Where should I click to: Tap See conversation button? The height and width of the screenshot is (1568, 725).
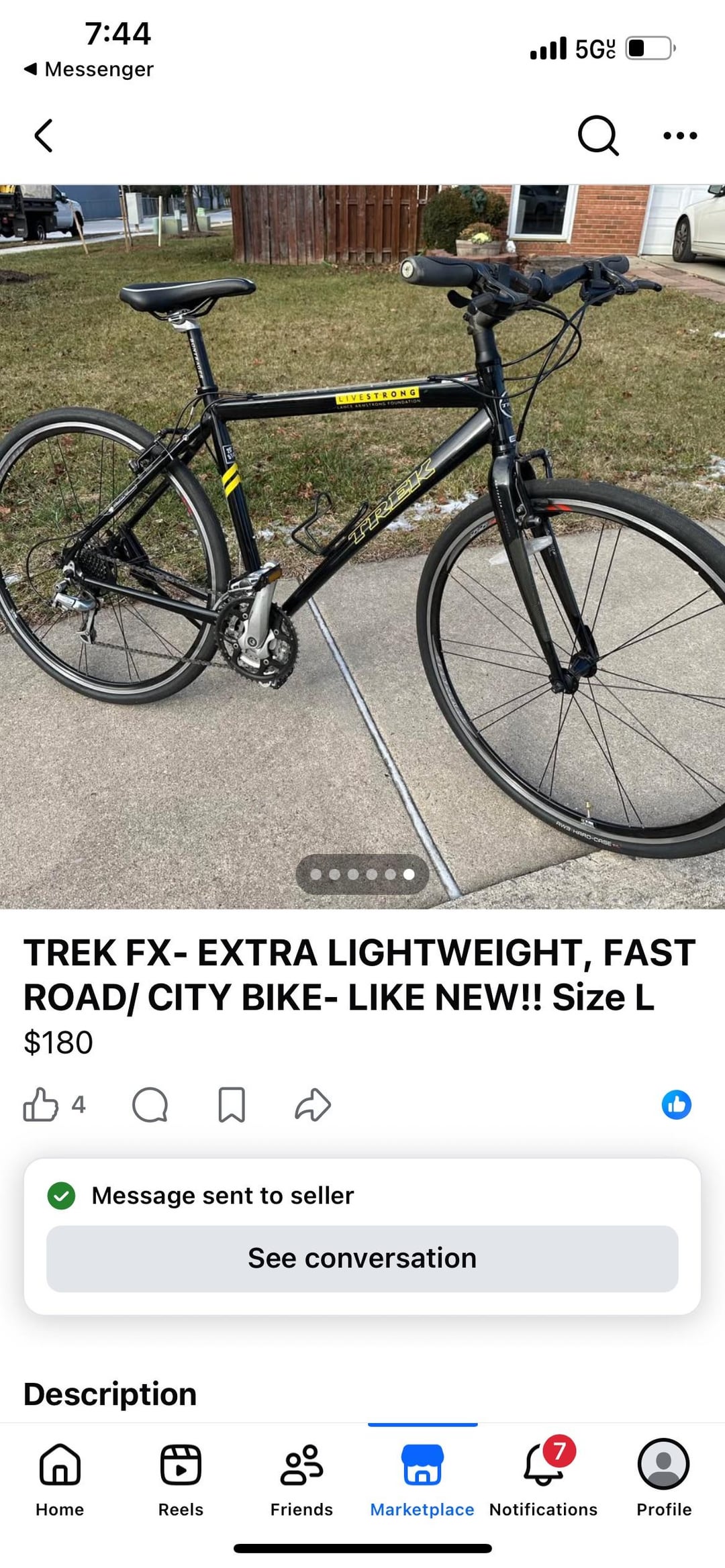click(x=362, y=1258)
